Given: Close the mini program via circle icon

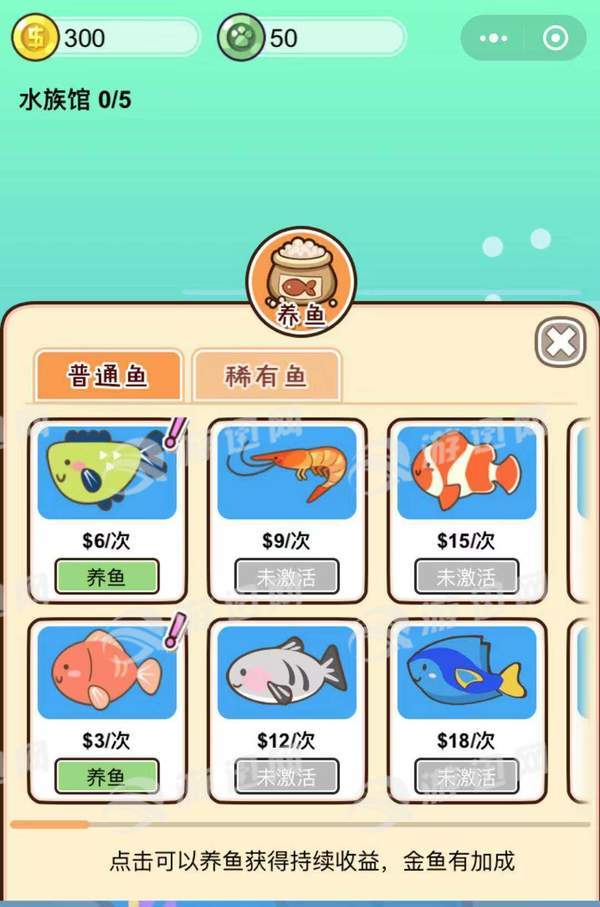Looking at the screenshot, I should pos(555,39).
